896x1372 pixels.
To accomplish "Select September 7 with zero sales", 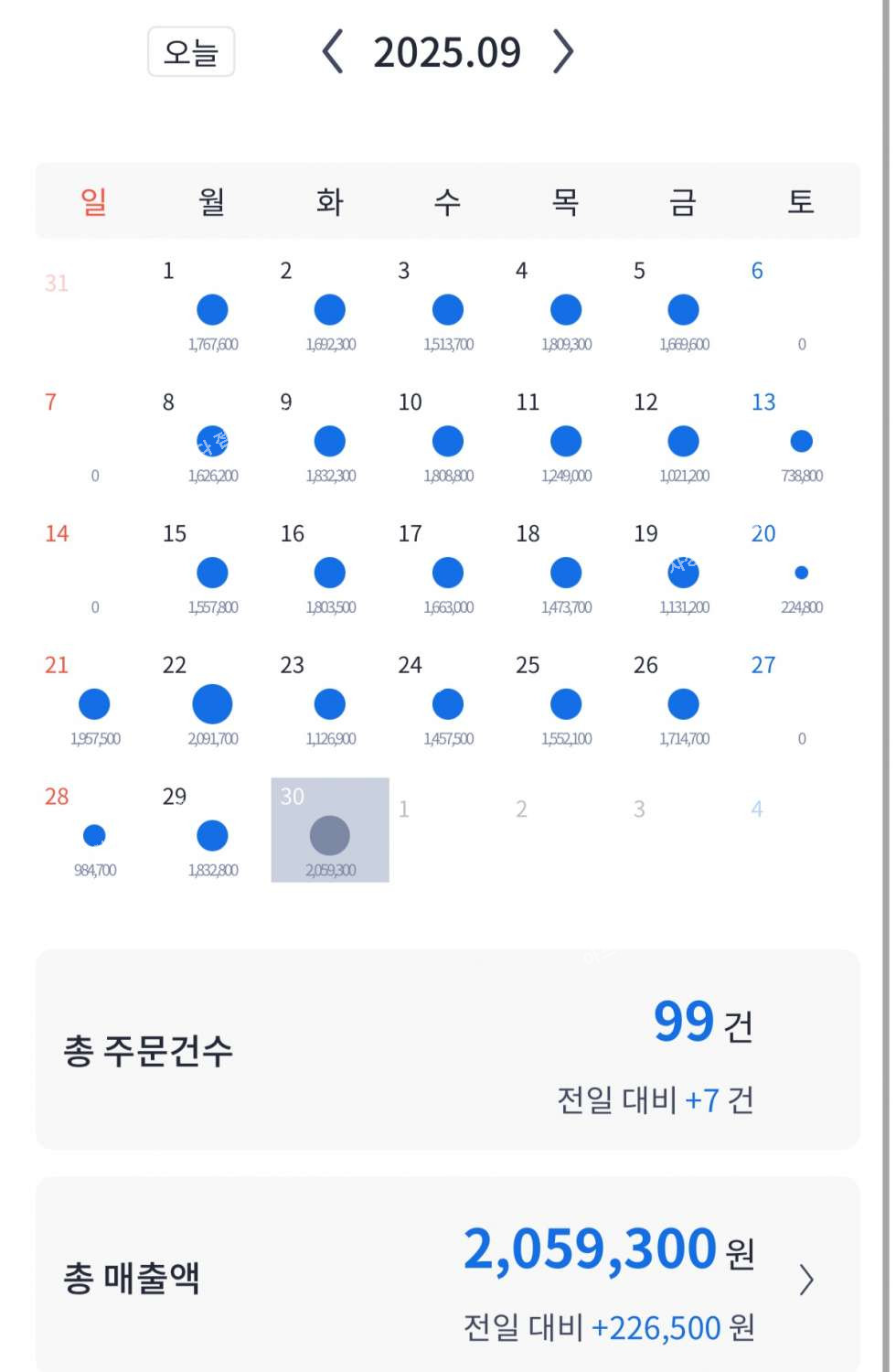I will [x=94, y=441].
